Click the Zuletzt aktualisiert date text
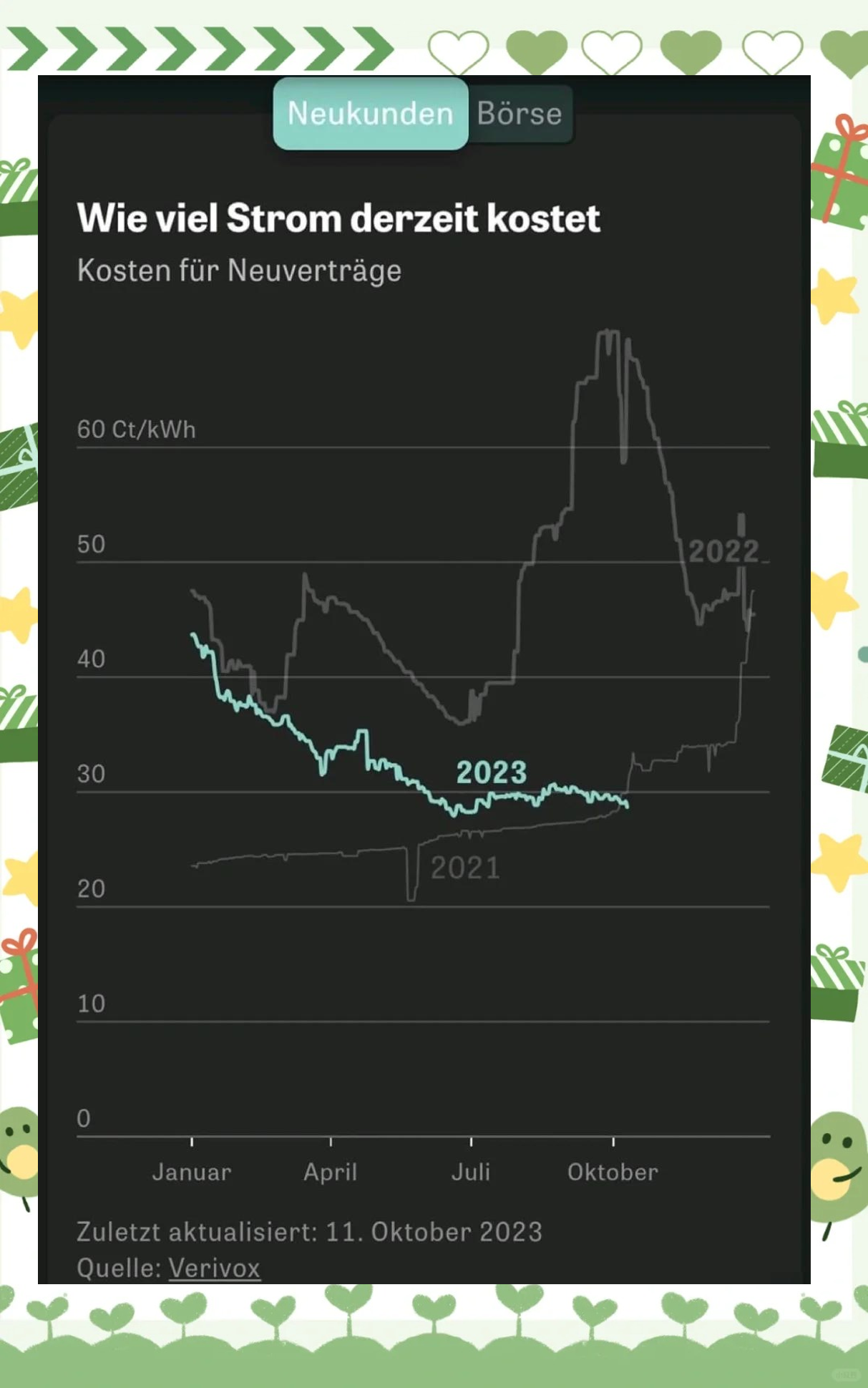This screenshot has width=868, height=1388. click(x=309, y=1231)
